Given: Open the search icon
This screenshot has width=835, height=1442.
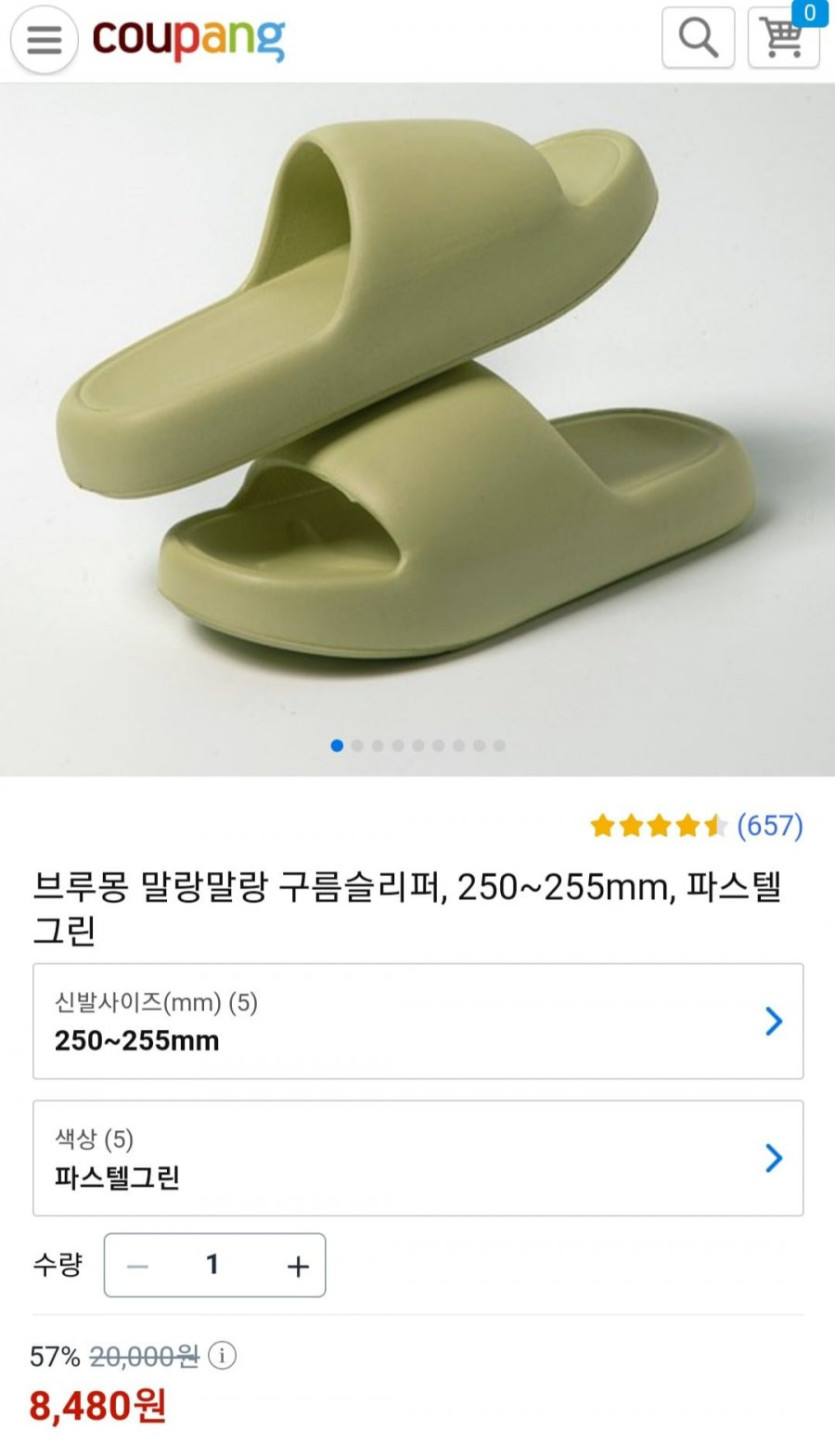Looking at the screenshot, I should click(698, 38).
